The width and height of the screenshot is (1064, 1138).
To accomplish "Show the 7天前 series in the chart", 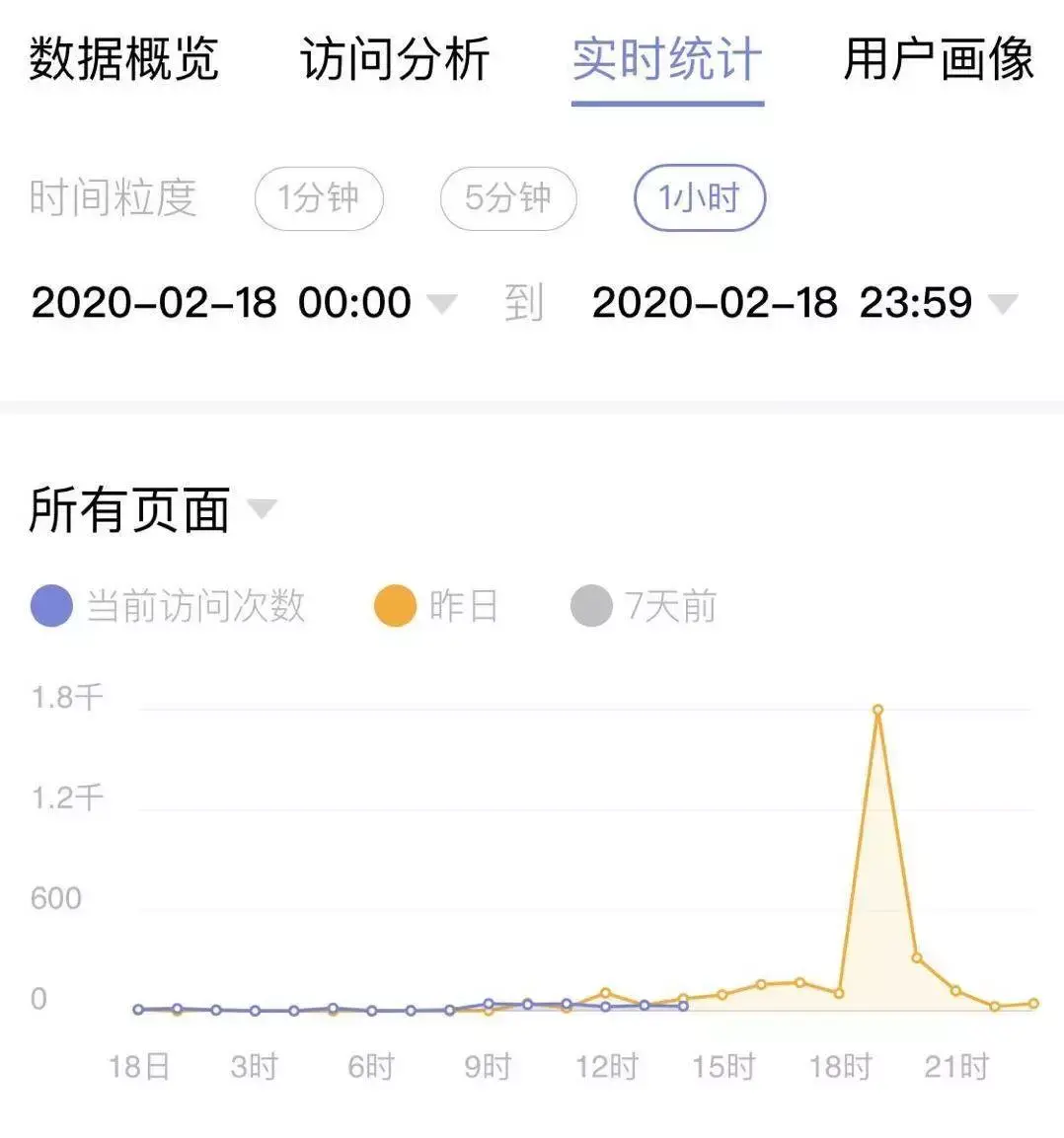I will point(644,606).
